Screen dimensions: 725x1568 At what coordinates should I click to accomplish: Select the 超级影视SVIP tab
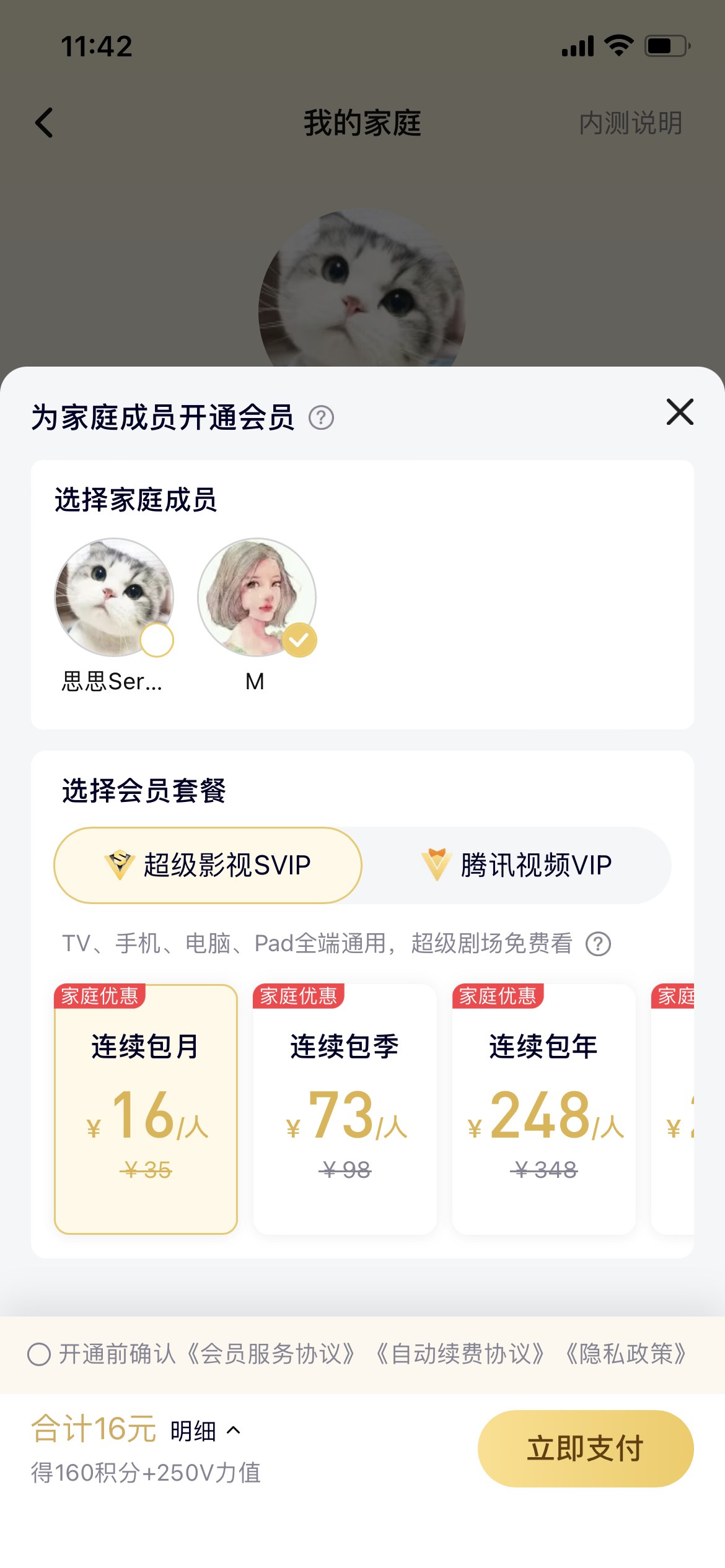tap(208, 865)
